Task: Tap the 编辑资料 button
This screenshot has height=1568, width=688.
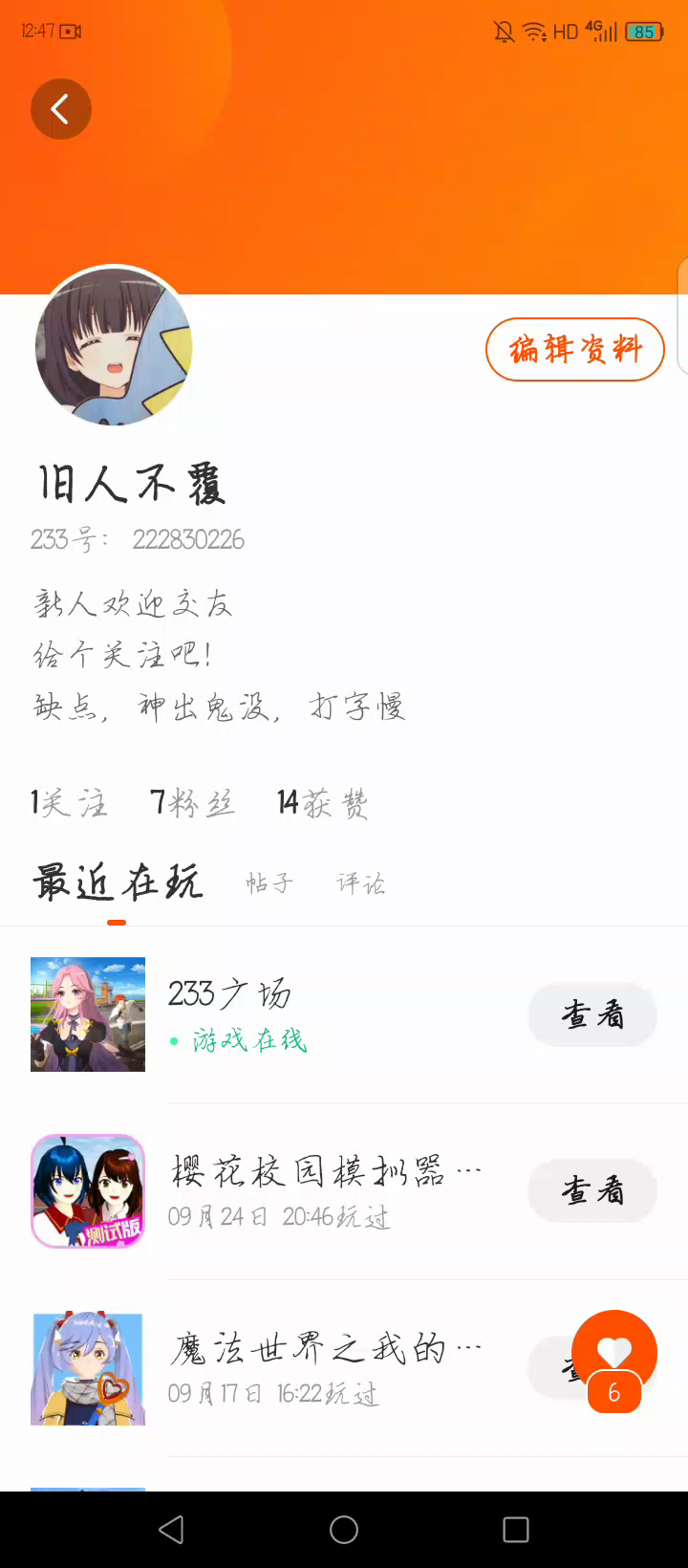Action: (574, 350)
